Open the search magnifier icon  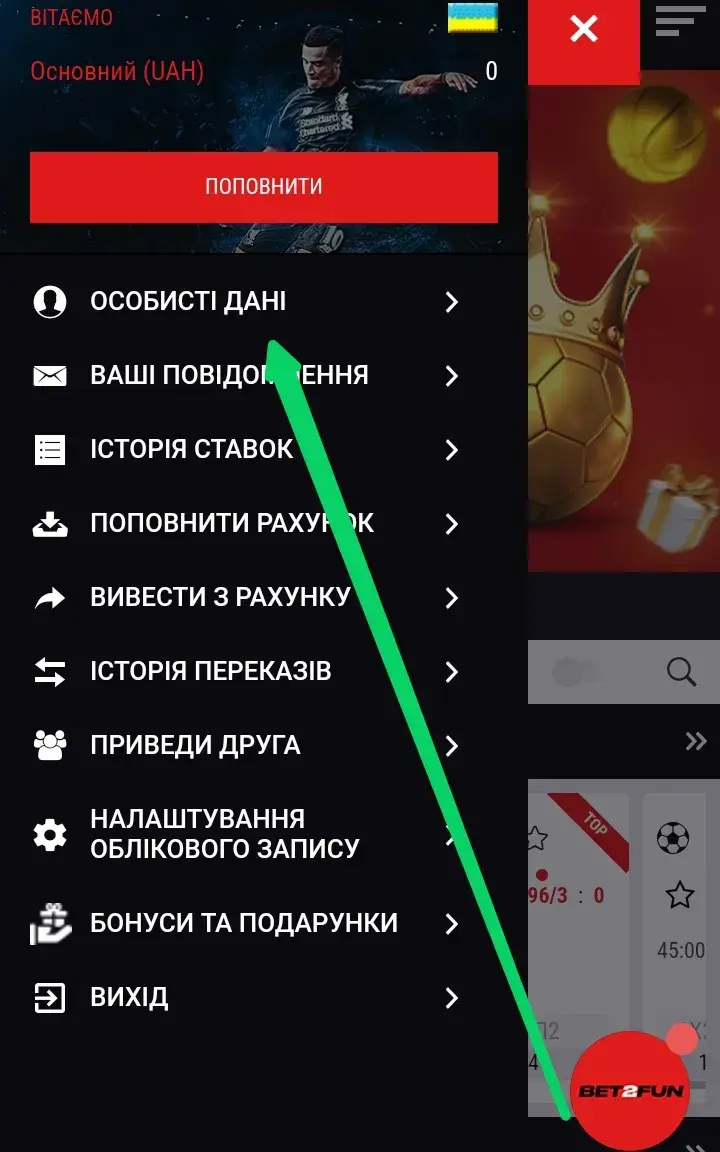tap(681, 672)
